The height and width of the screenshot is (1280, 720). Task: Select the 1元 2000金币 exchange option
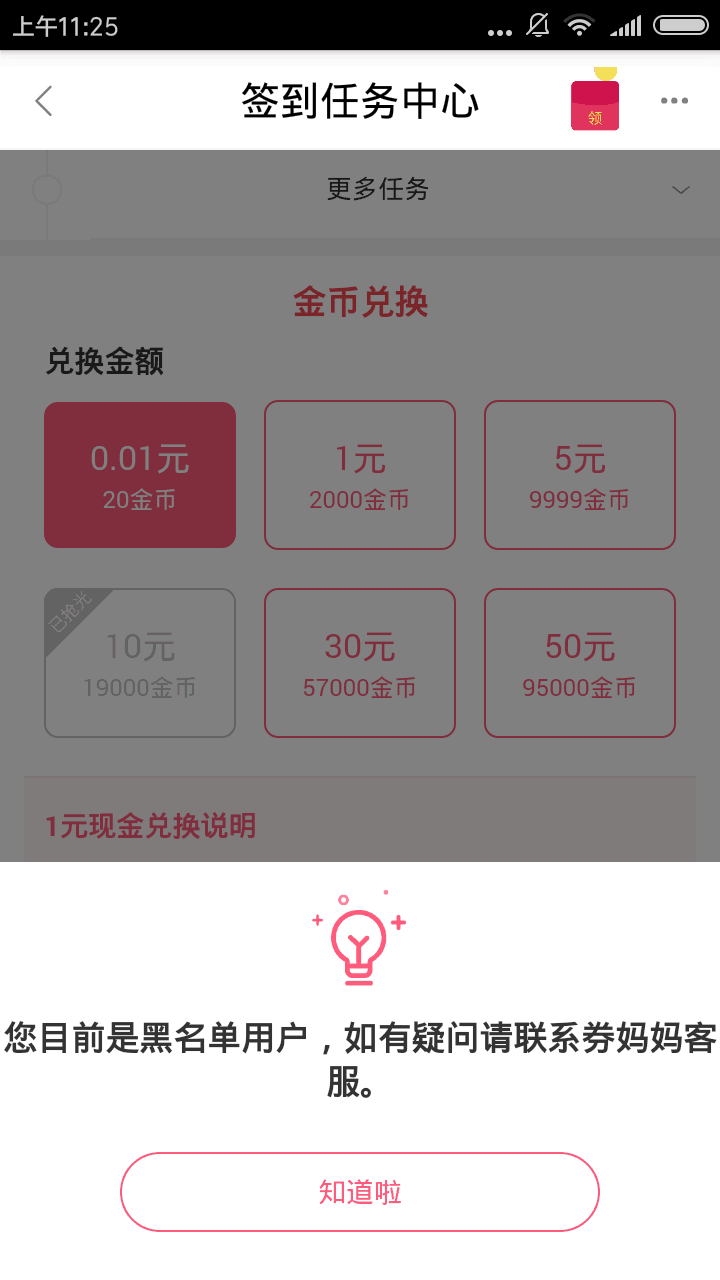(360, 475)
